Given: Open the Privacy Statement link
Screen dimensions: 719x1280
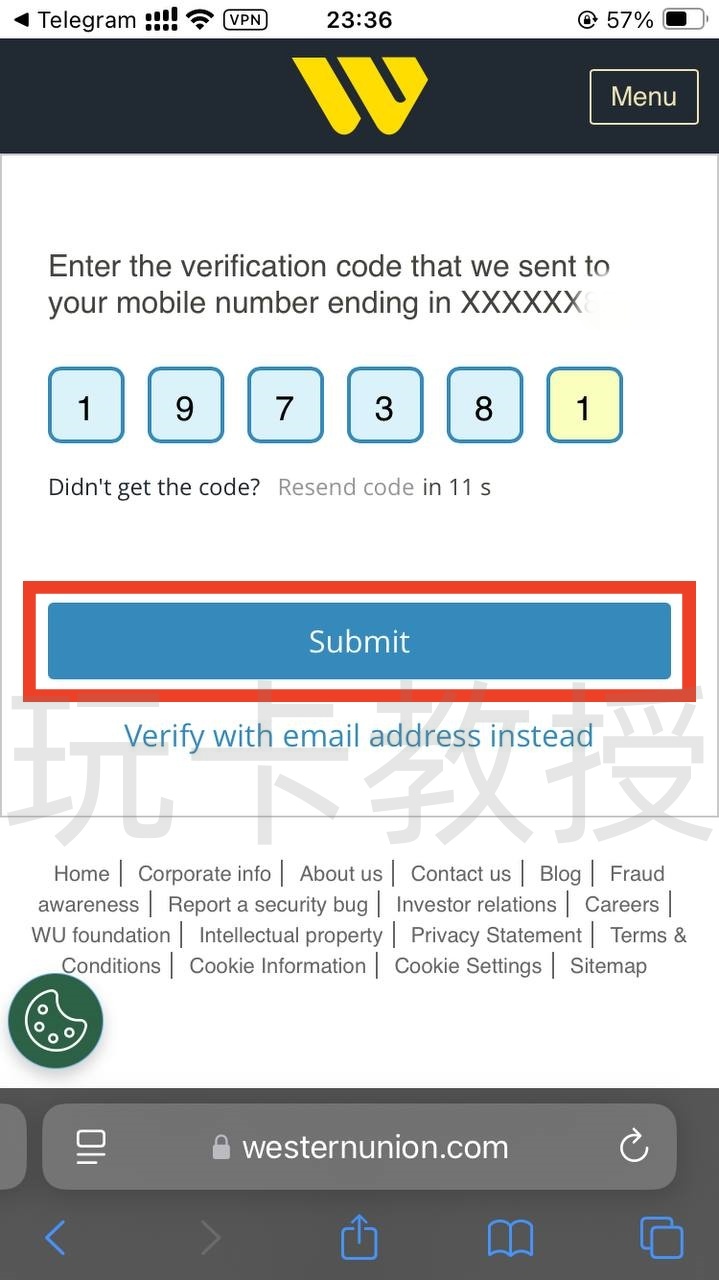Looking at the screenshot, I should tap(496, 935).
